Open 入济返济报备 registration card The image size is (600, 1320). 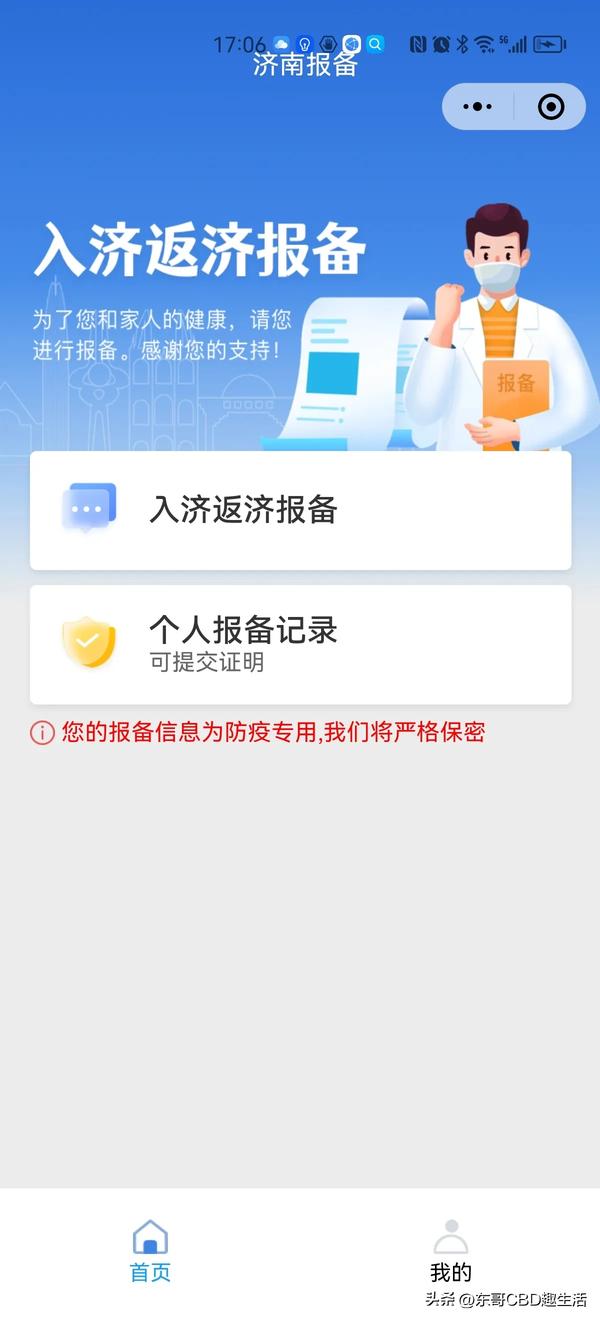(x=300, y=510)
